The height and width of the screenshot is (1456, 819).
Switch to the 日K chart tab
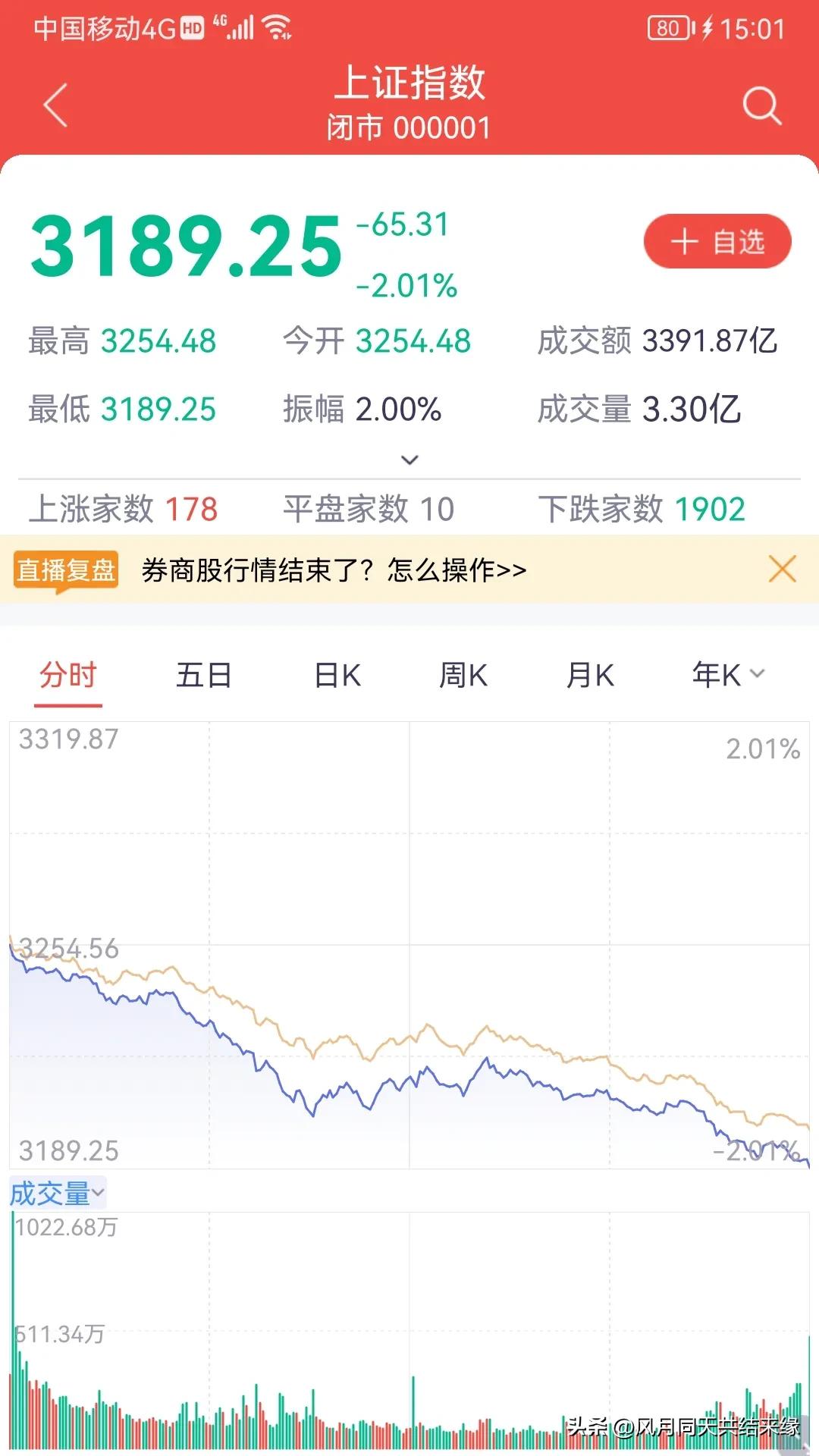click(335, 675)
